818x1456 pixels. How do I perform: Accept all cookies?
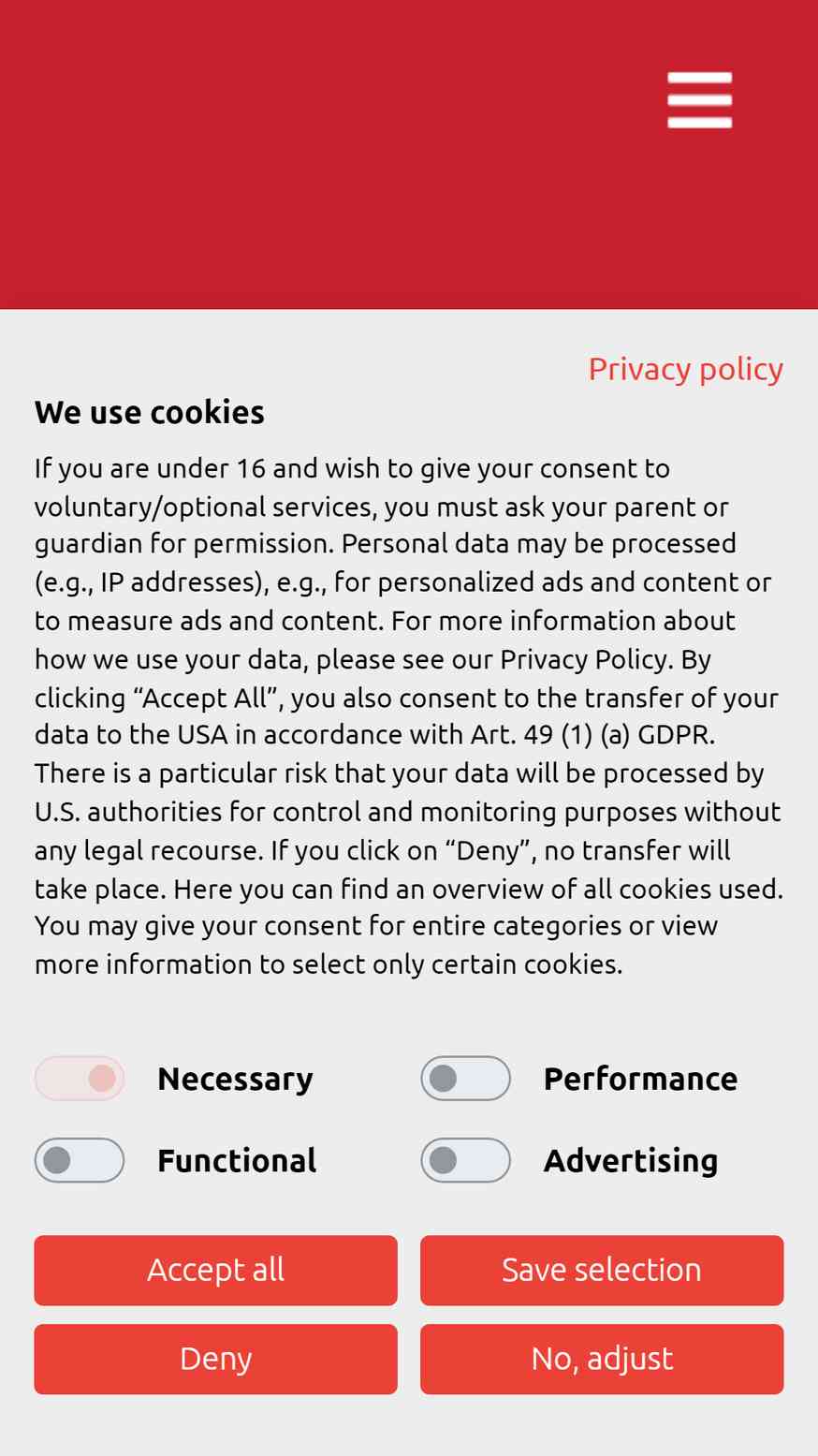point(216,1271)
